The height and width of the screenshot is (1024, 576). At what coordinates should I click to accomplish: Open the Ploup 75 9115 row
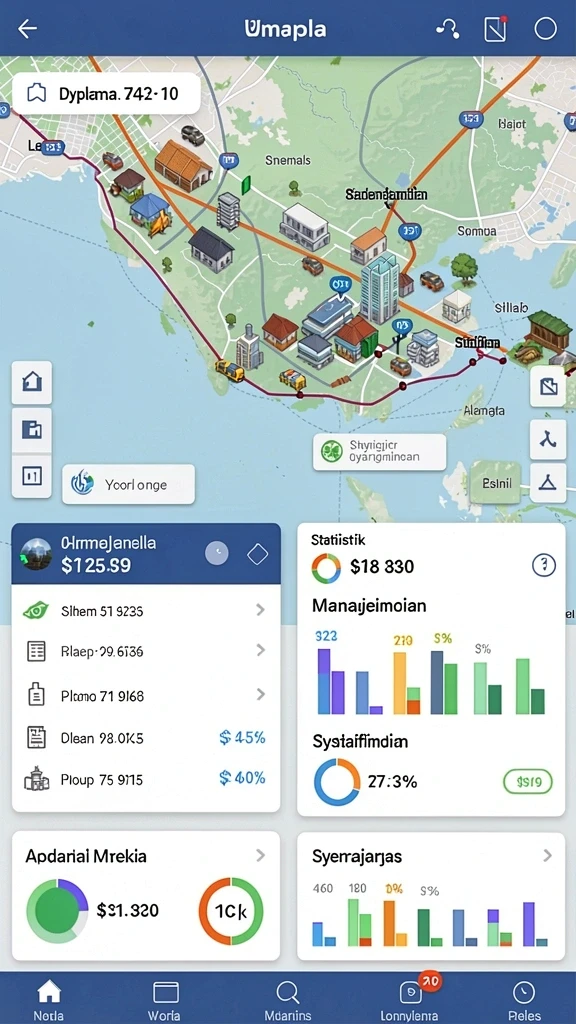pyautogui.click(x=146, y=778)
